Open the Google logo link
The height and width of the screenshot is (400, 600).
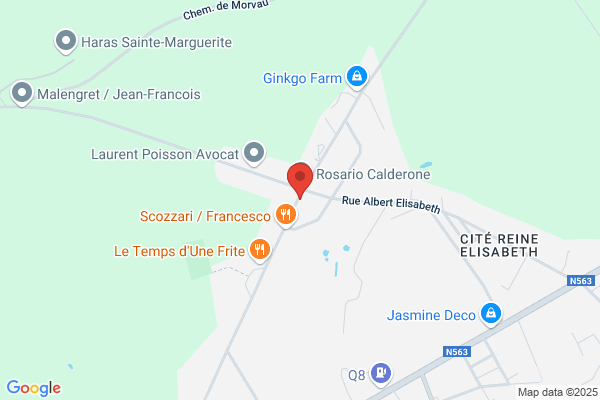click(x=34, y=388)
